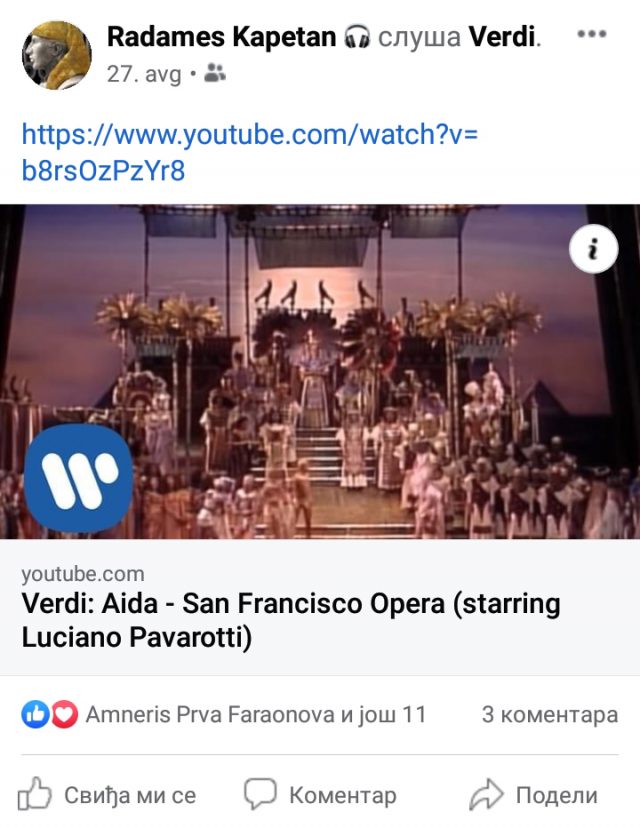Tap Коментар to write a comment
Image resolution: width=640 pixels, height=828 pixels.
(x=321, y=795)
